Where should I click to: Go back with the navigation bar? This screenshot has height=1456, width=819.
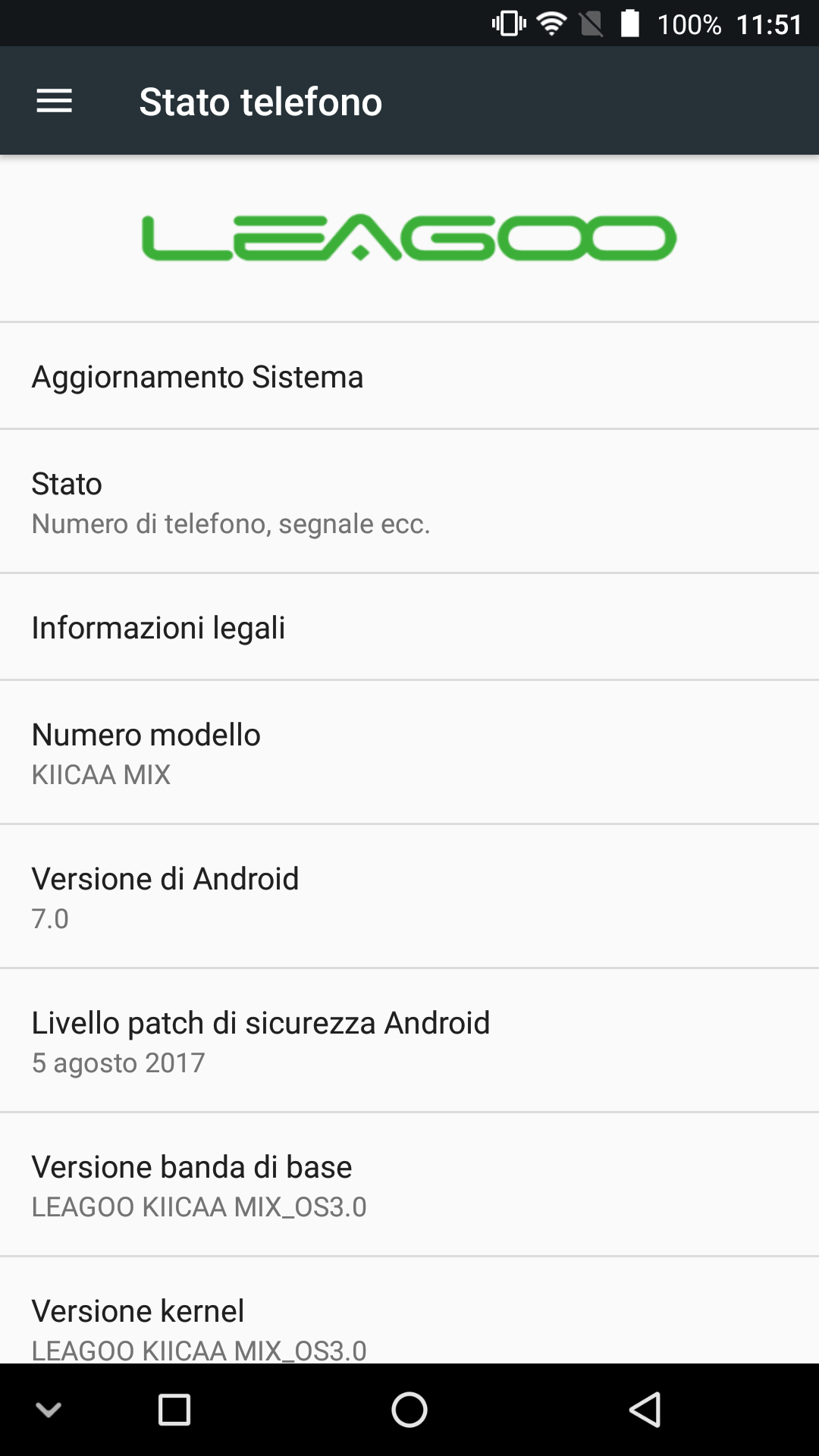coord(645,1410)
